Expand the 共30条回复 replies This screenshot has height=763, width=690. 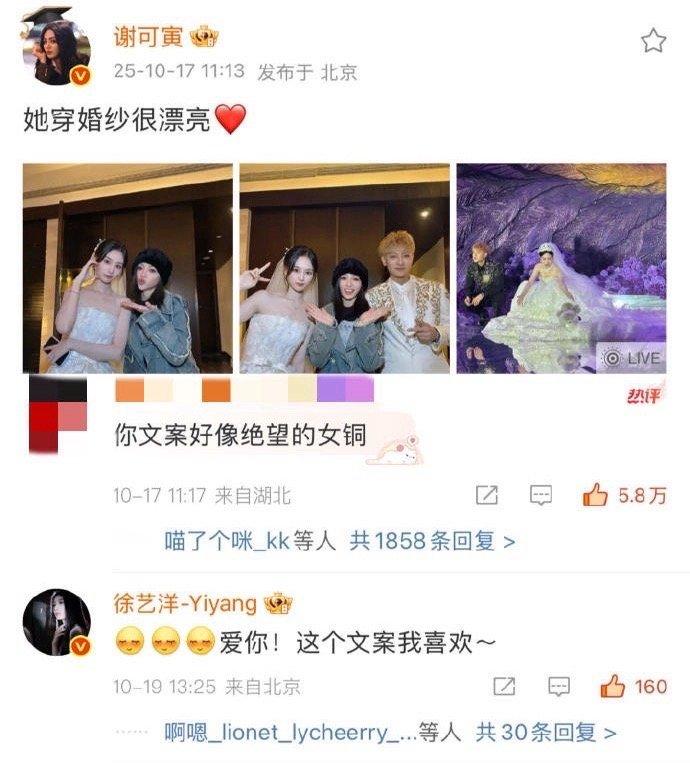tap(545, 733)
